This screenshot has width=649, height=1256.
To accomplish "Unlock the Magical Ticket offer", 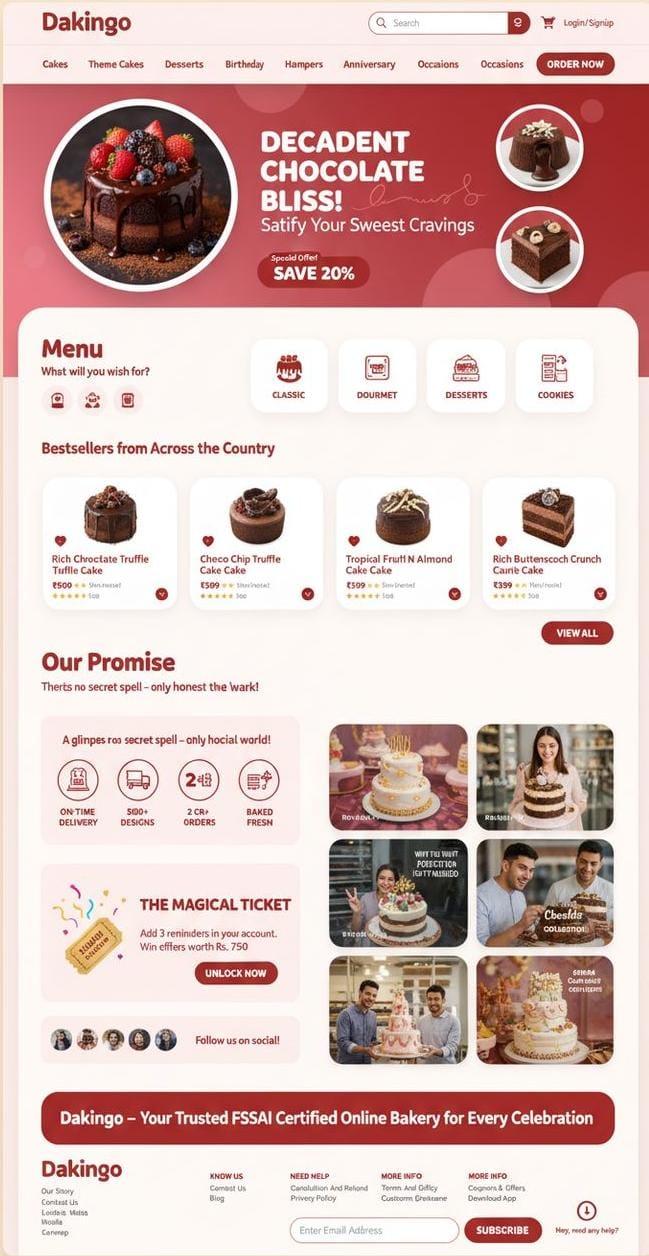I will 236,973.
